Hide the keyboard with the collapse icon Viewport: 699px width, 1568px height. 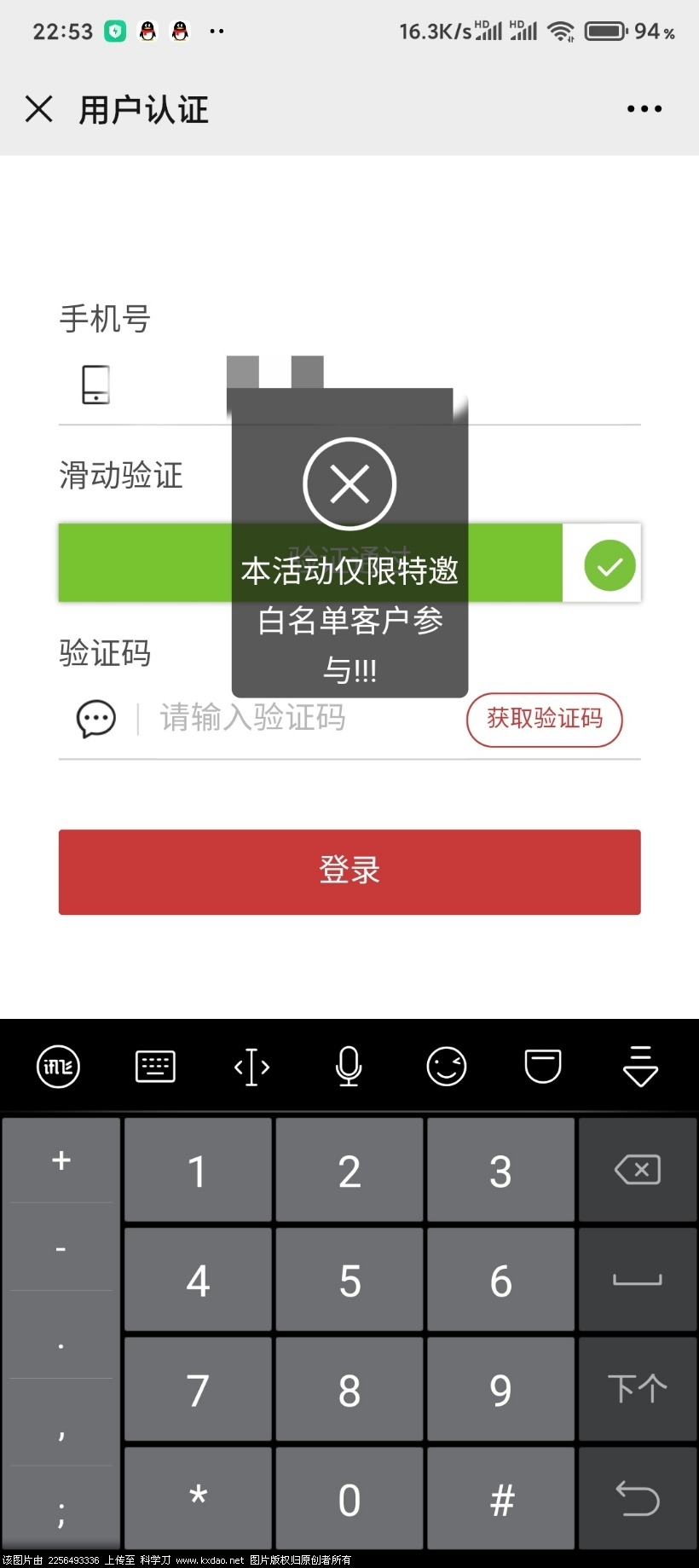click(640, 1066)
